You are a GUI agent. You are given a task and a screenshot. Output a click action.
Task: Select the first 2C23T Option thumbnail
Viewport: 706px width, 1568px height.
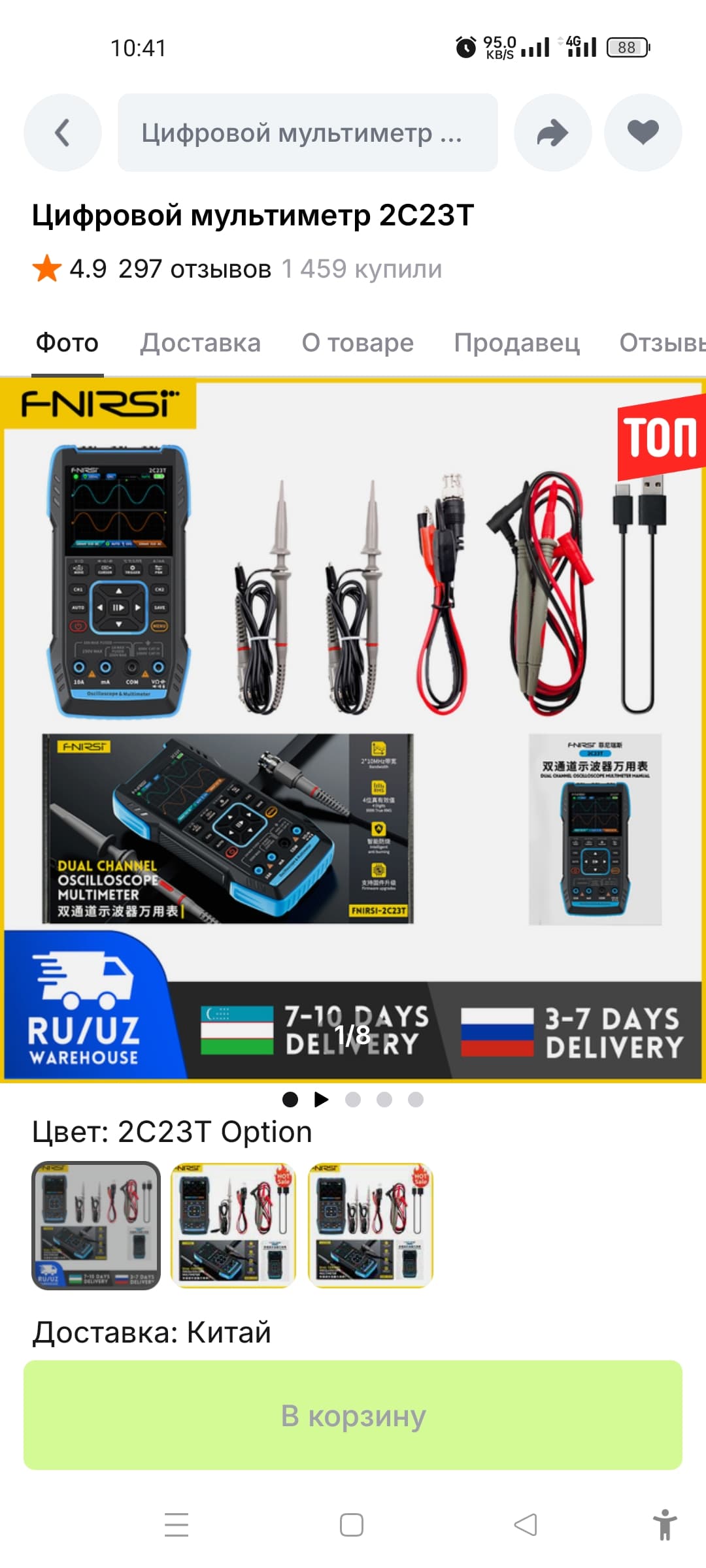(96, 1226)
